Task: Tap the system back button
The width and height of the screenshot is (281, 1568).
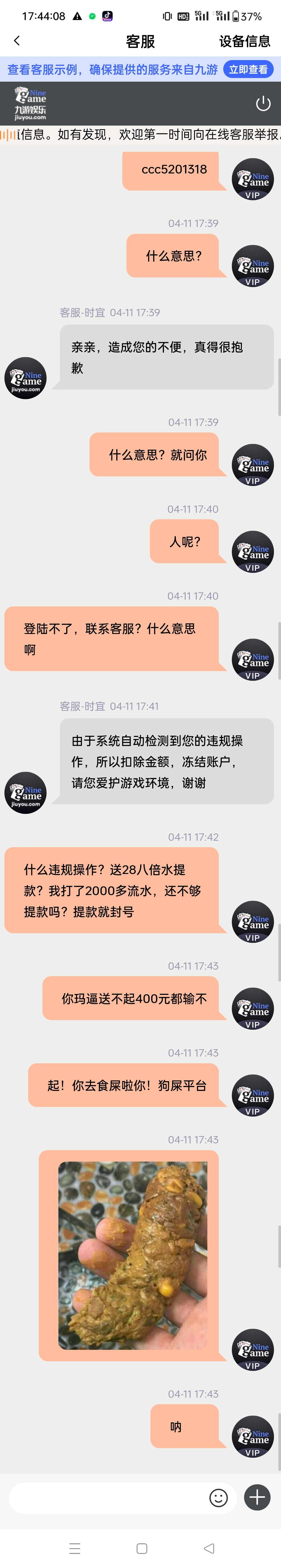Action: tap(209, 1548)
